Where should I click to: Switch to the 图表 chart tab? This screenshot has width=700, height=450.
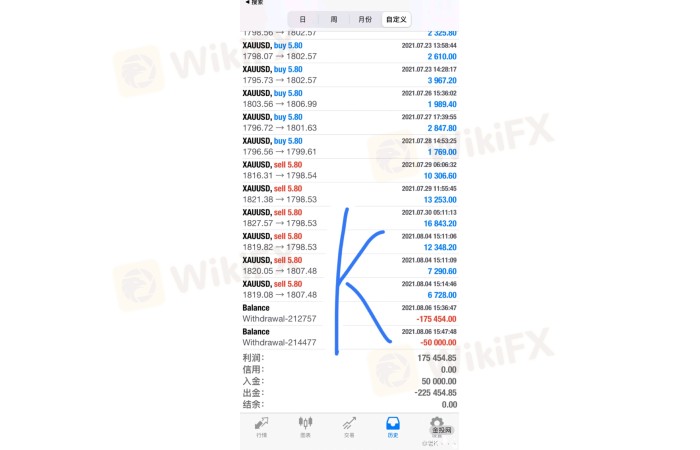(305, 427)
